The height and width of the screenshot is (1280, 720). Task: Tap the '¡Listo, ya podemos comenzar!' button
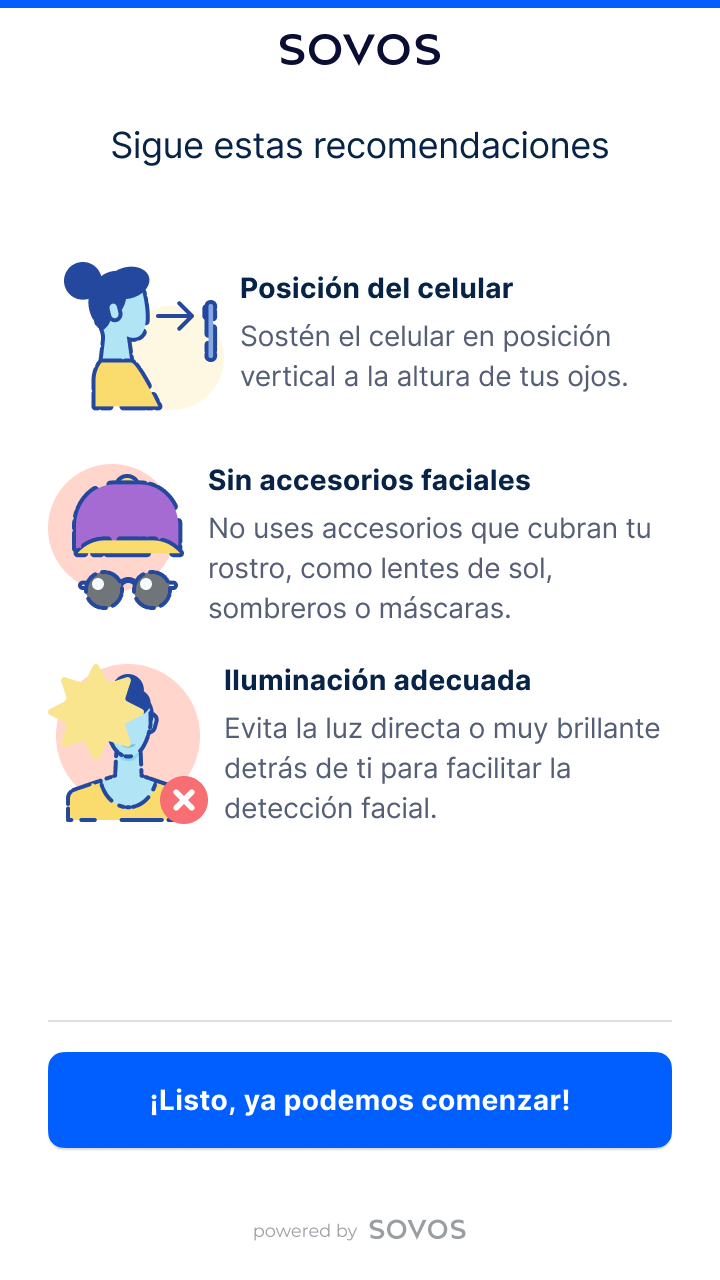360,1100
